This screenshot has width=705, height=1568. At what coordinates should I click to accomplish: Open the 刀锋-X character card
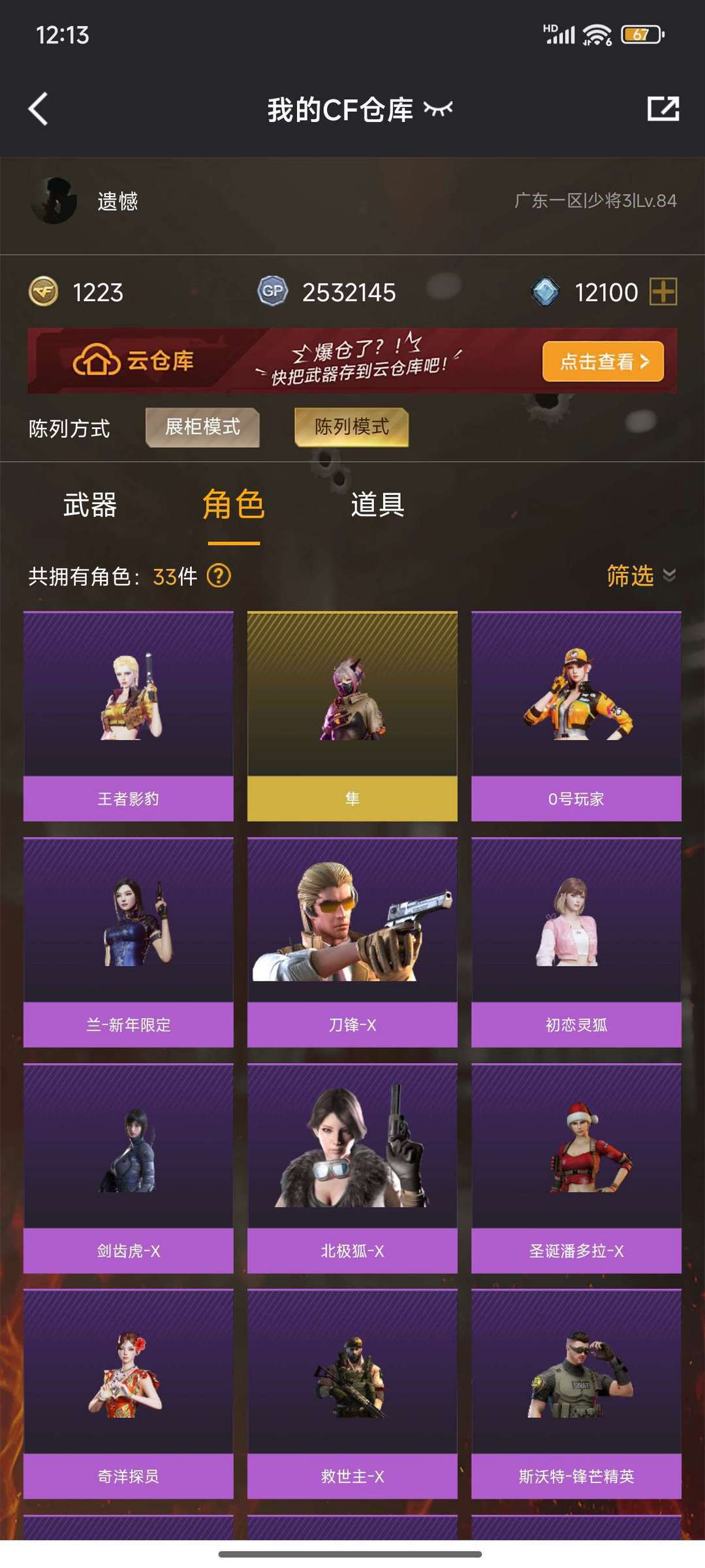pos(352,942)
